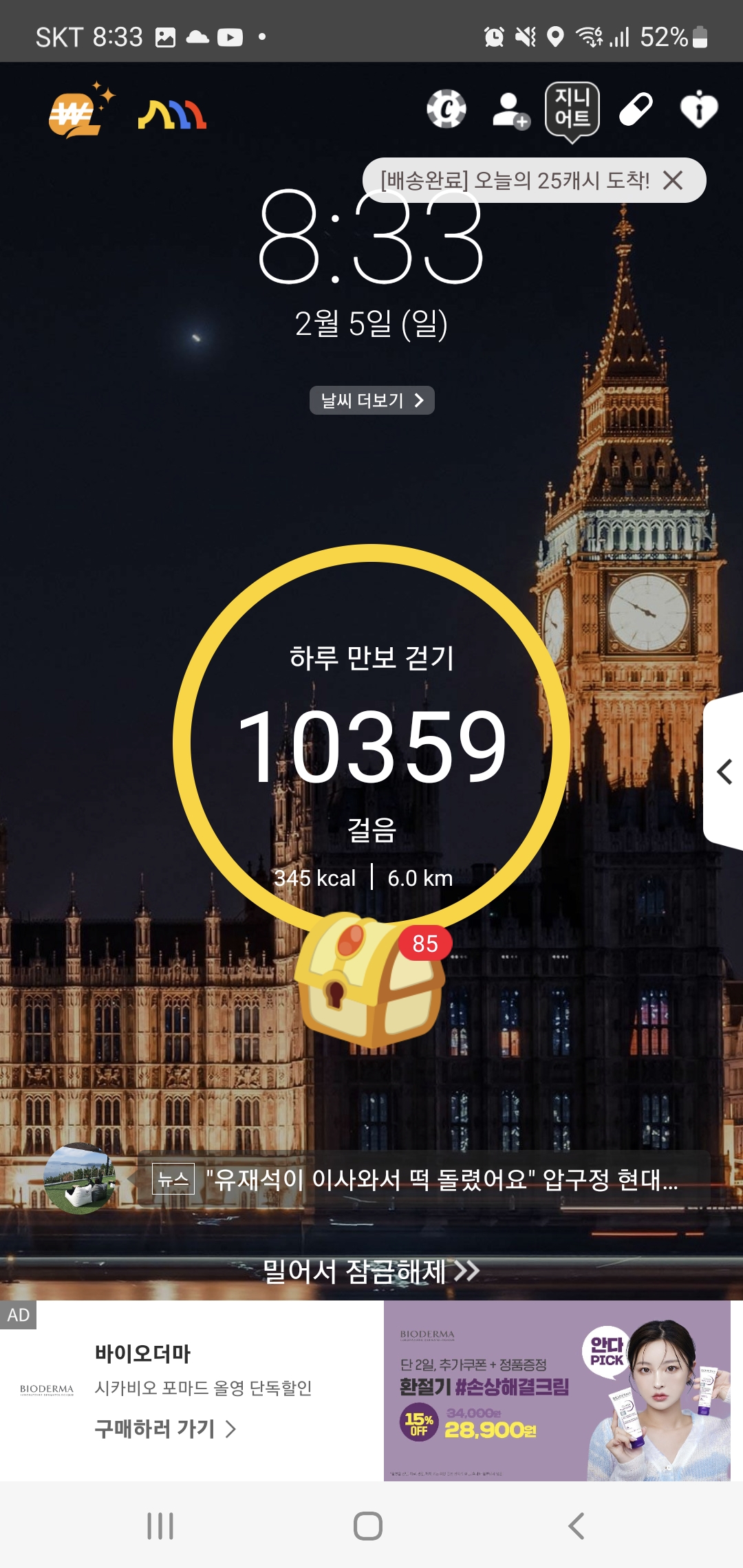This screenshot has height=1568, width=743.
Task: Dismiss the 25캐시 도착 notification banner
Action: click(x=673, y=180)
